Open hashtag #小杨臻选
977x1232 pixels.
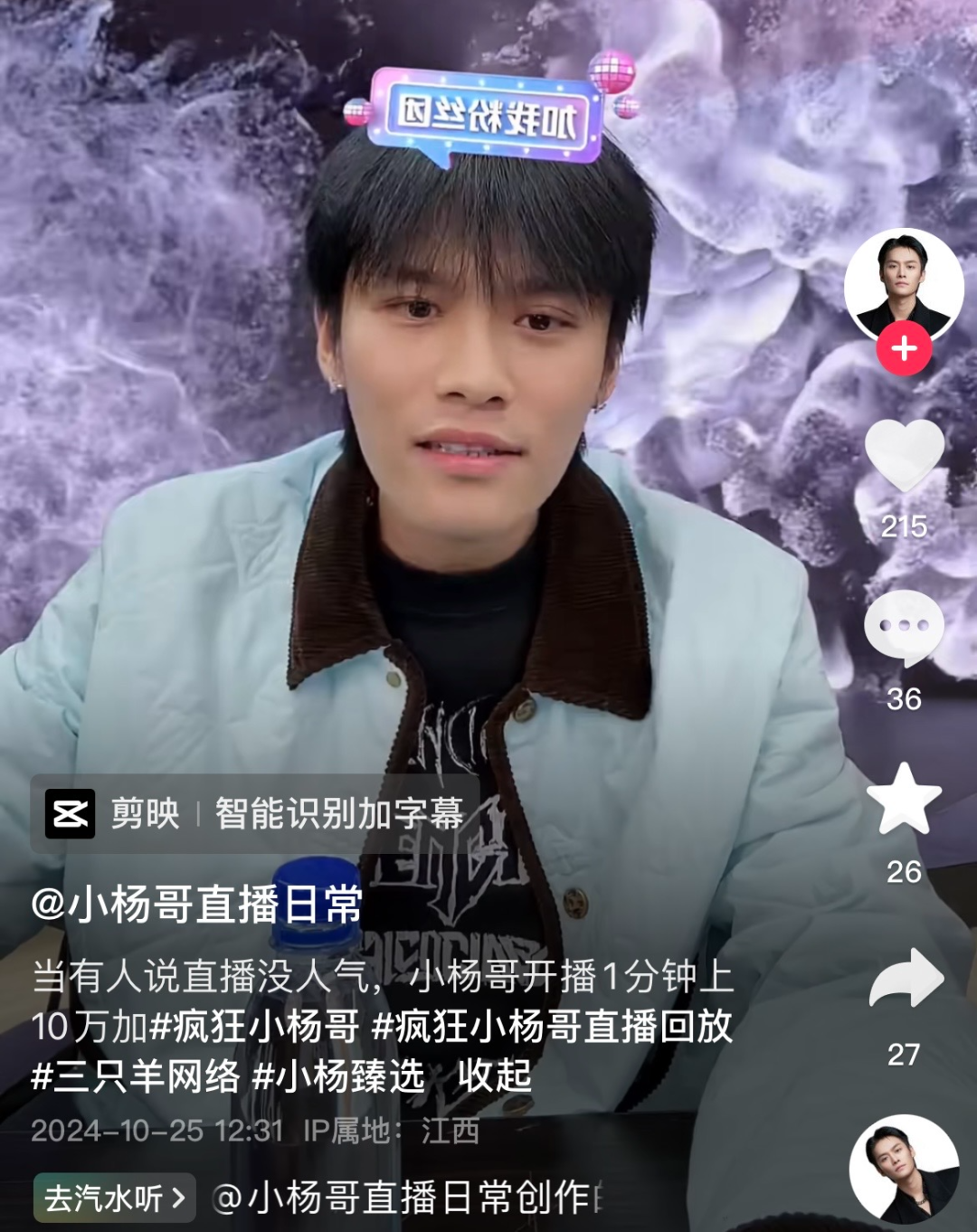pos(338,1076)
